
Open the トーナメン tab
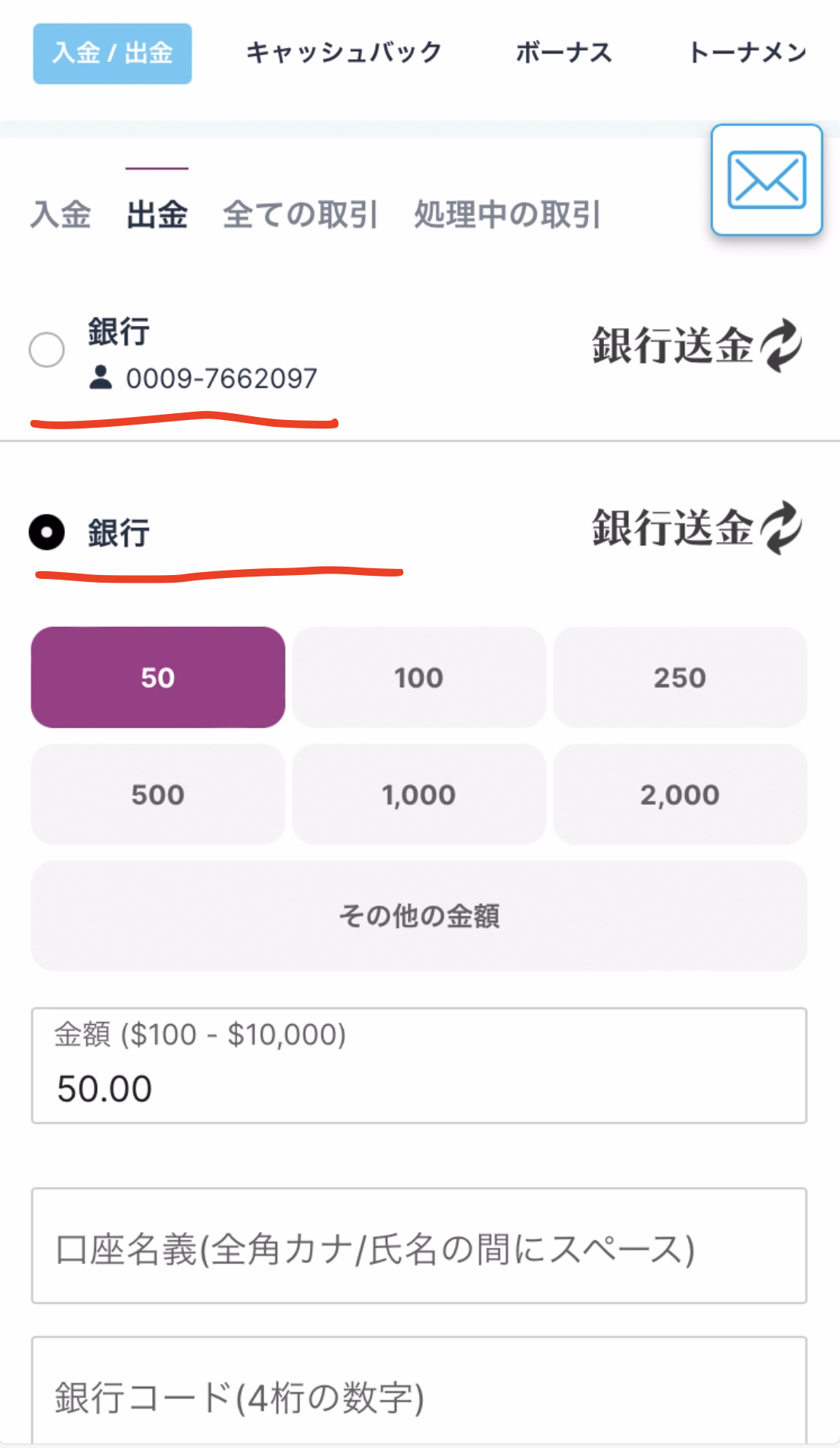coord(748,53)
